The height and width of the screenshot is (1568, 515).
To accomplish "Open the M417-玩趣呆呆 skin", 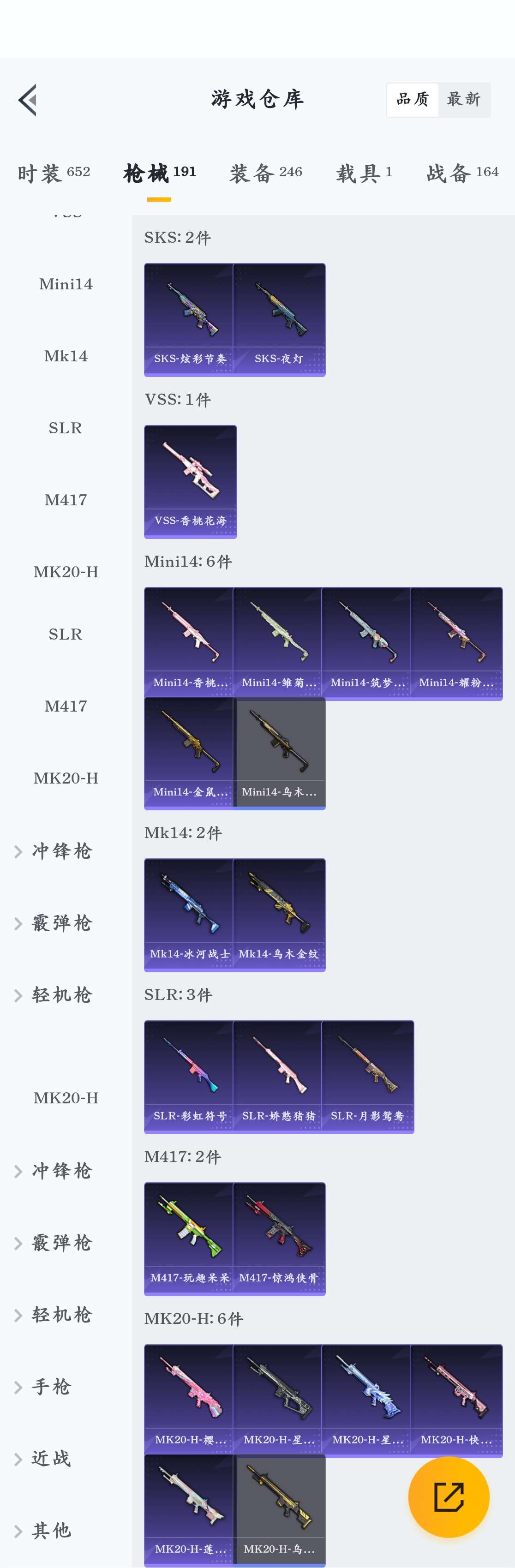I will point(189,1239).
